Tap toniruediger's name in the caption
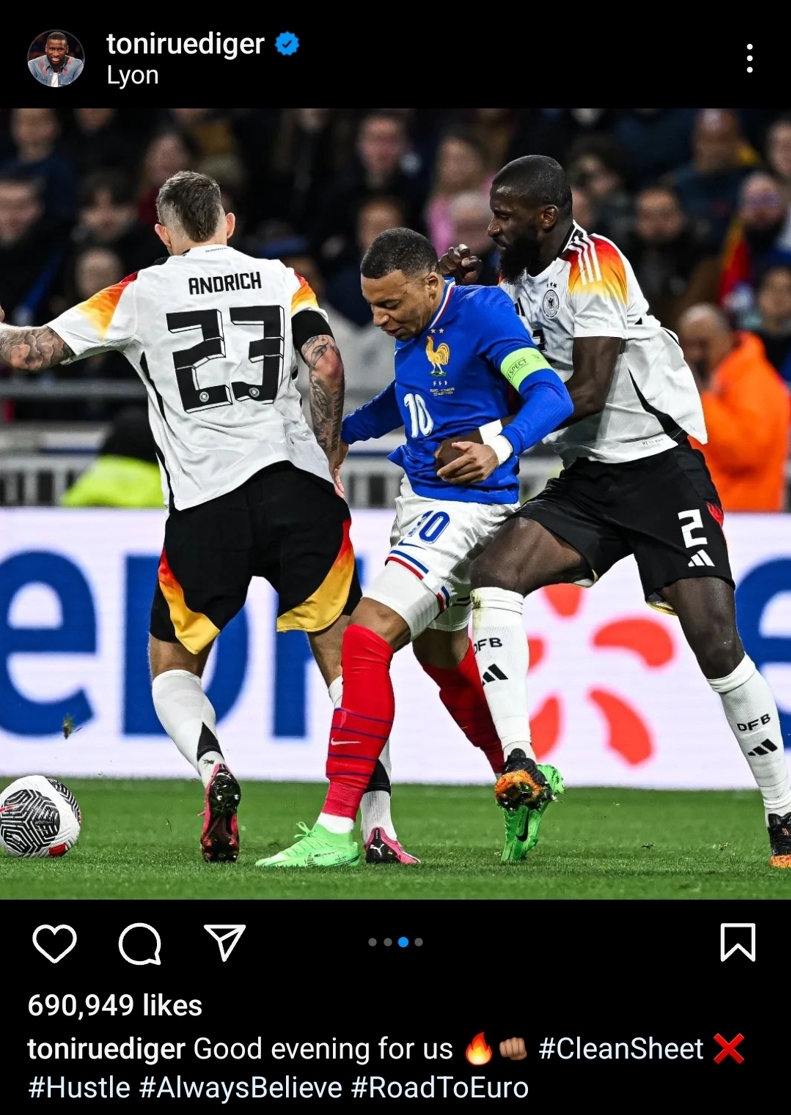 106,1049
